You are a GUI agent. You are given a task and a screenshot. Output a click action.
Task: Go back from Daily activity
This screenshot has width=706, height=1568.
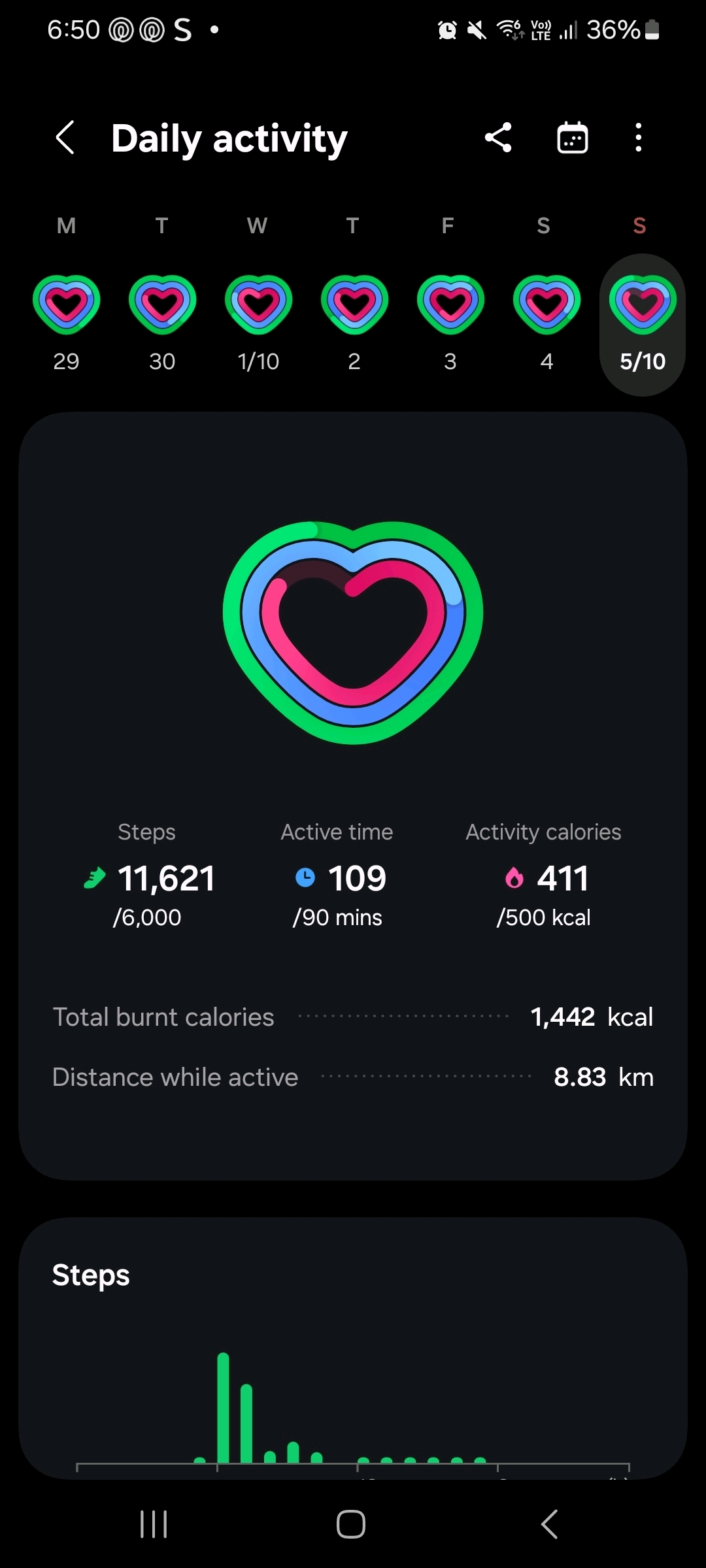(x=65, y=138)
